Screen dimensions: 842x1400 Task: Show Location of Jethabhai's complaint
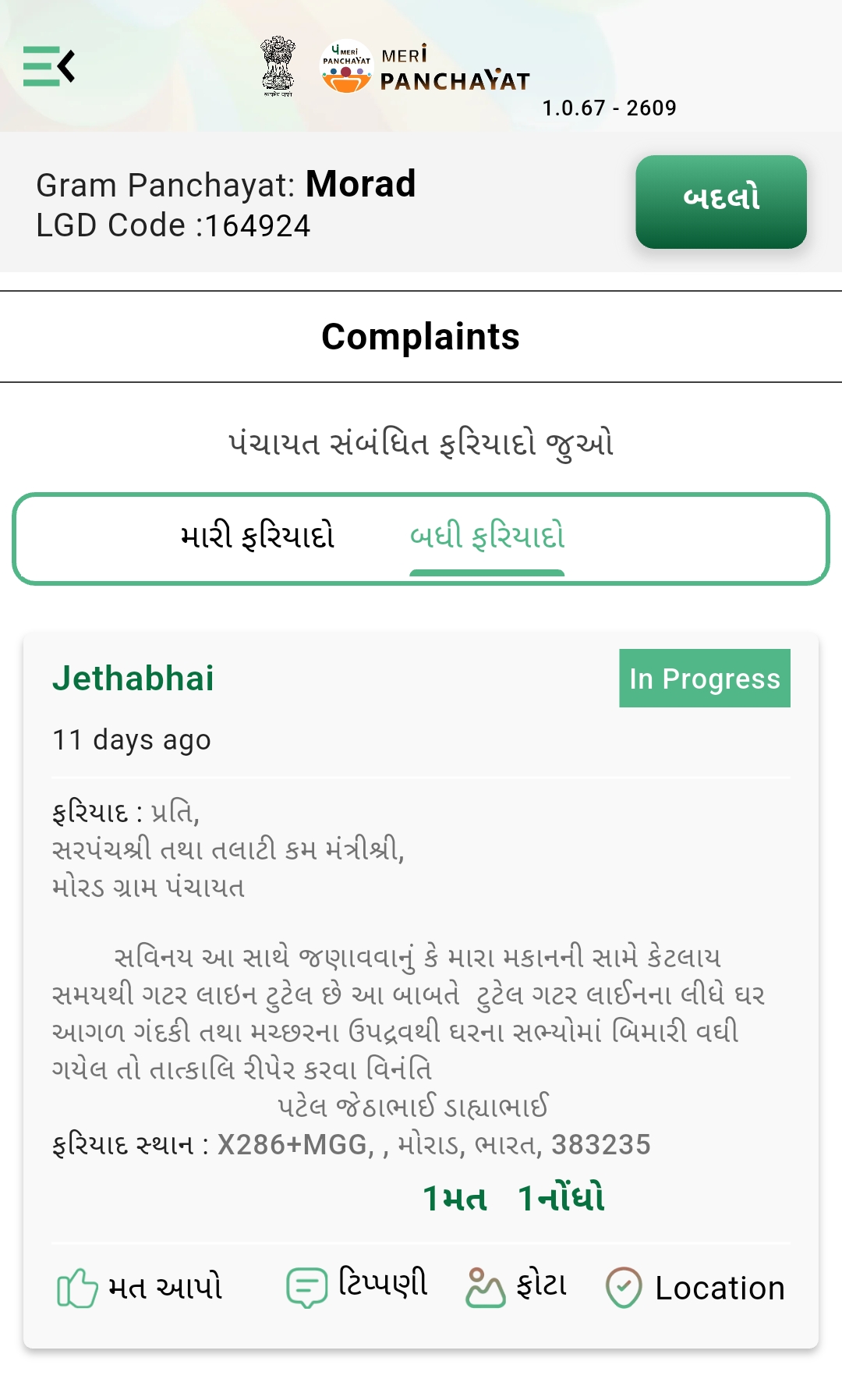tap(695, 1287)
